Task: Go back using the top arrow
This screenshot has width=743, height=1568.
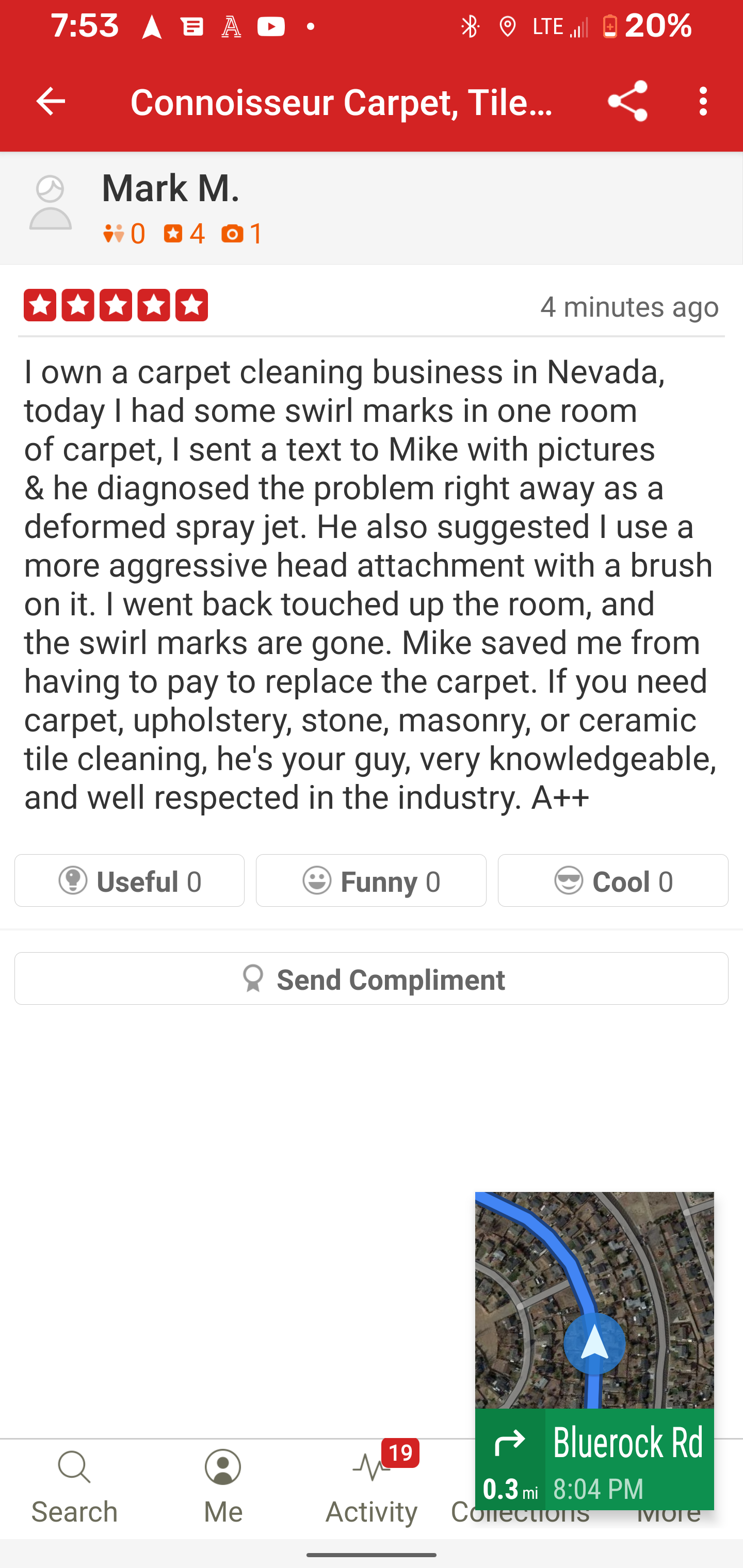Action: (x=51, y=101)
